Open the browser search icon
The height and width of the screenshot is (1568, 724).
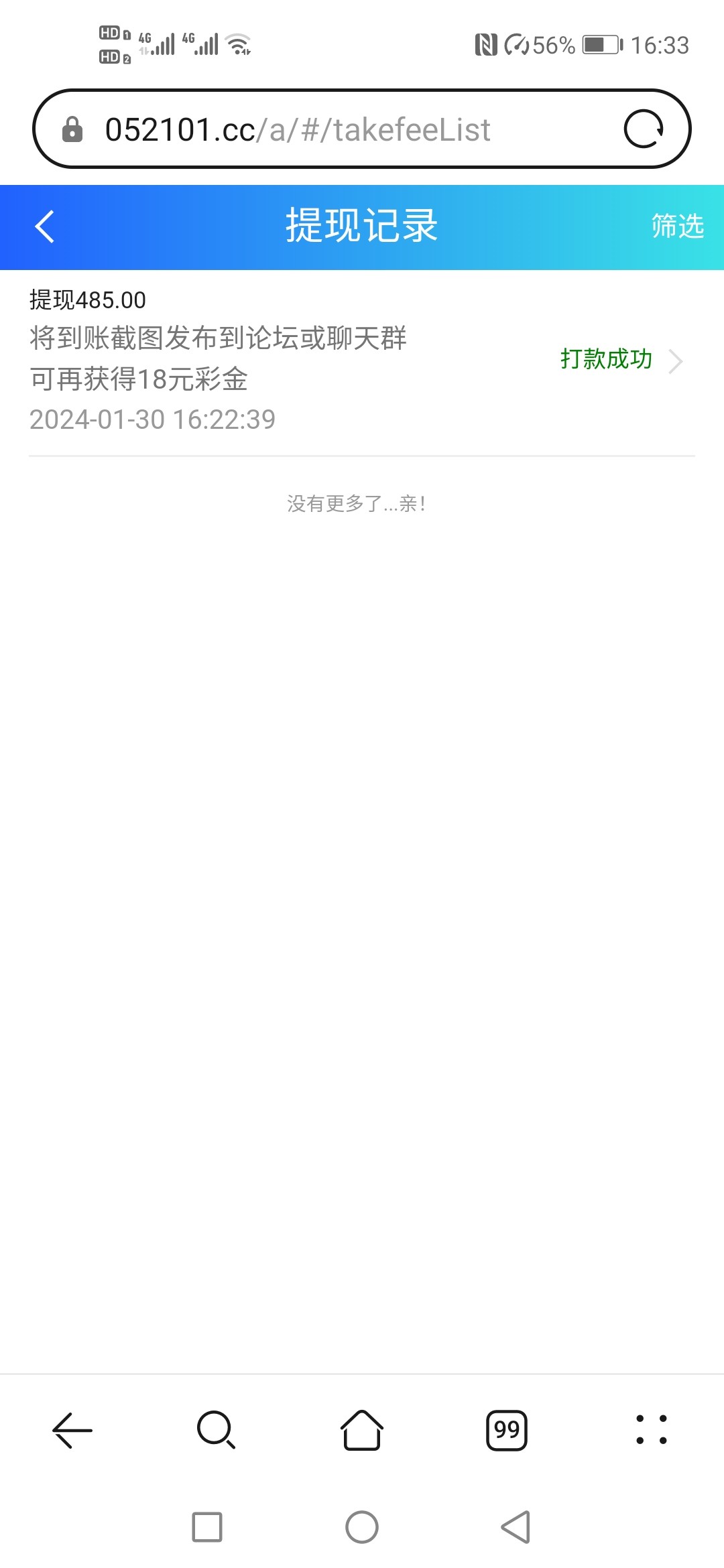coord(217,1430)
